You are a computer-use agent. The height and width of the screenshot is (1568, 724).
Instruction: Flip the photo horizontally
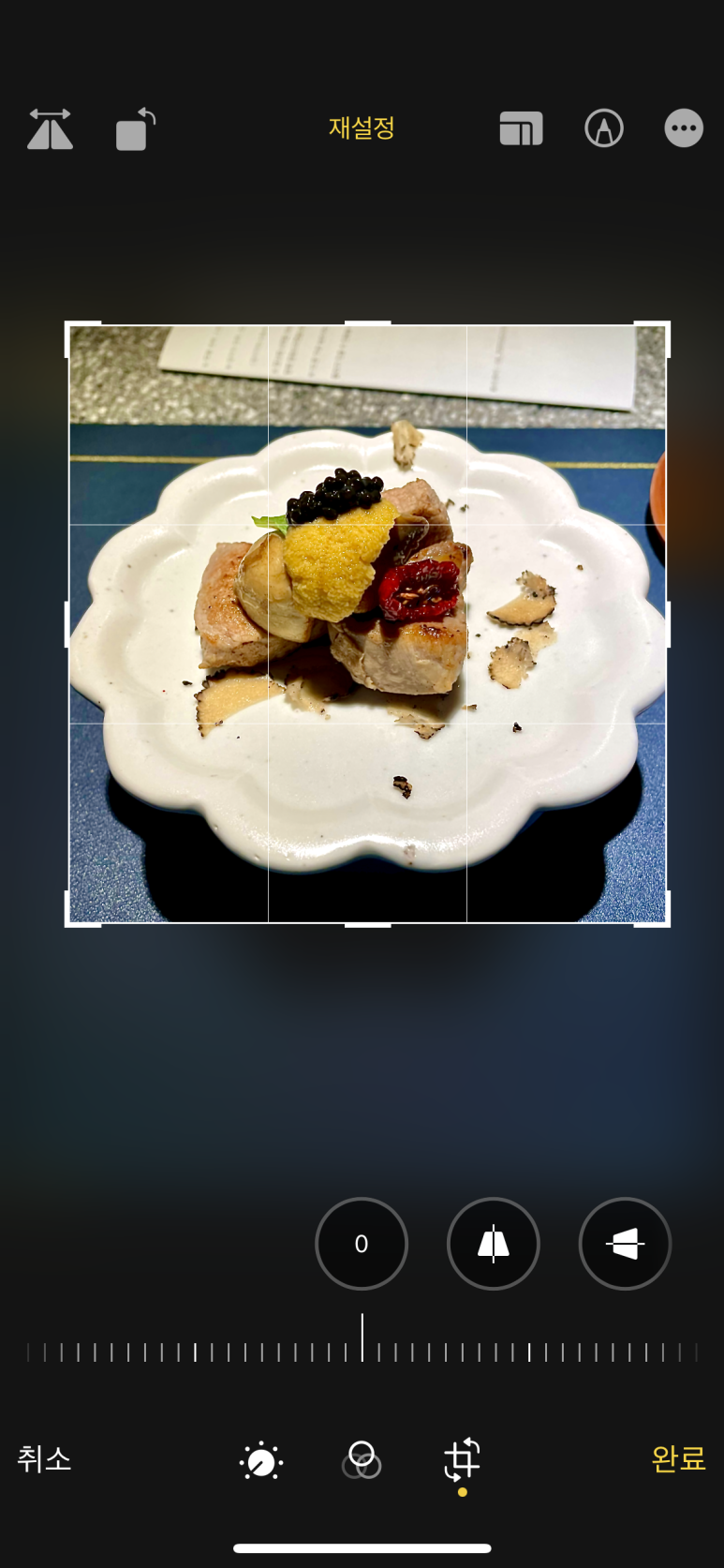50,128
